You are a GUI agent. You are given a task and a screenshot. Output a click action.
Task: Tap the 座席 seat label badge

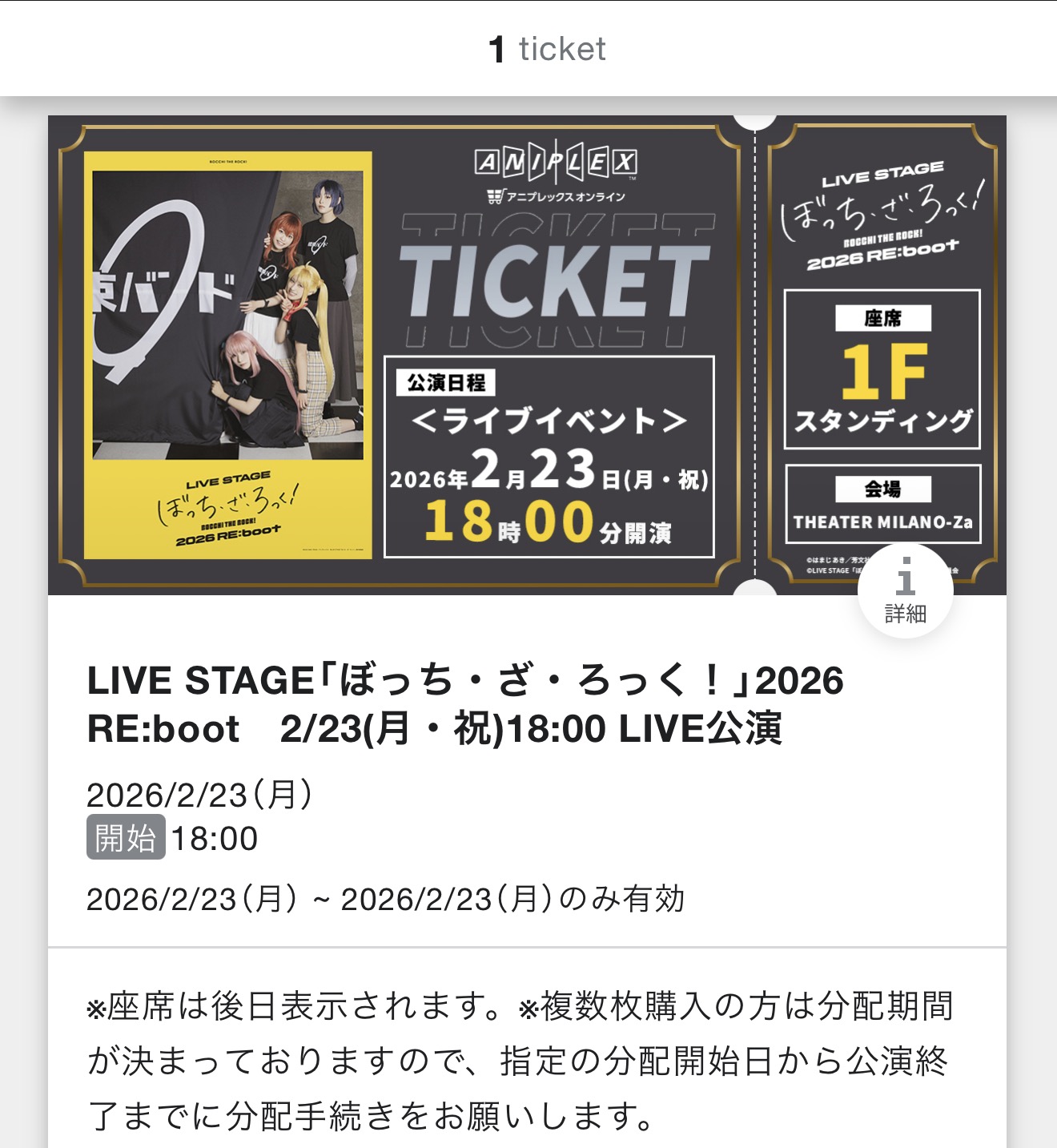883,319
